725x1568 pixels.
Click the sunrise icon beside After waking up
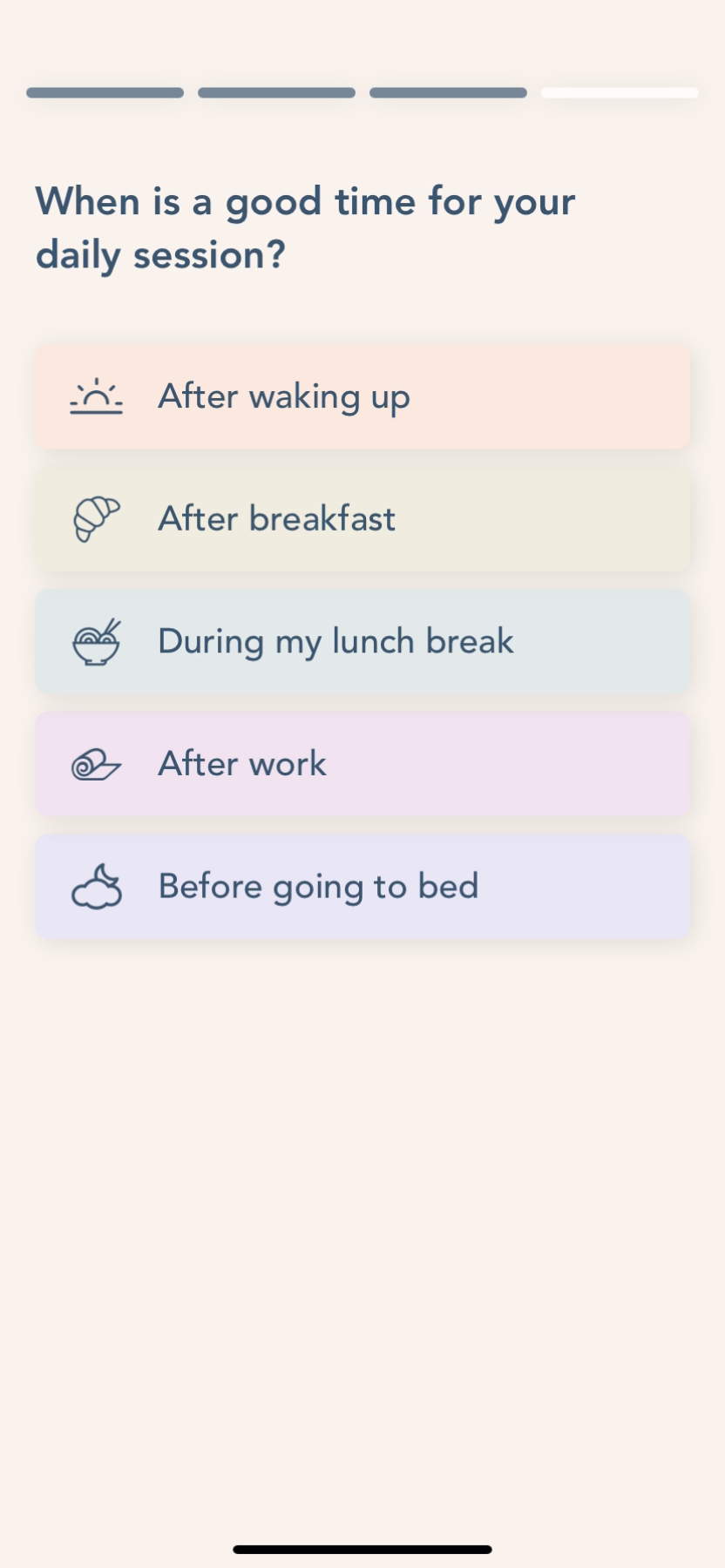[96, 396]
